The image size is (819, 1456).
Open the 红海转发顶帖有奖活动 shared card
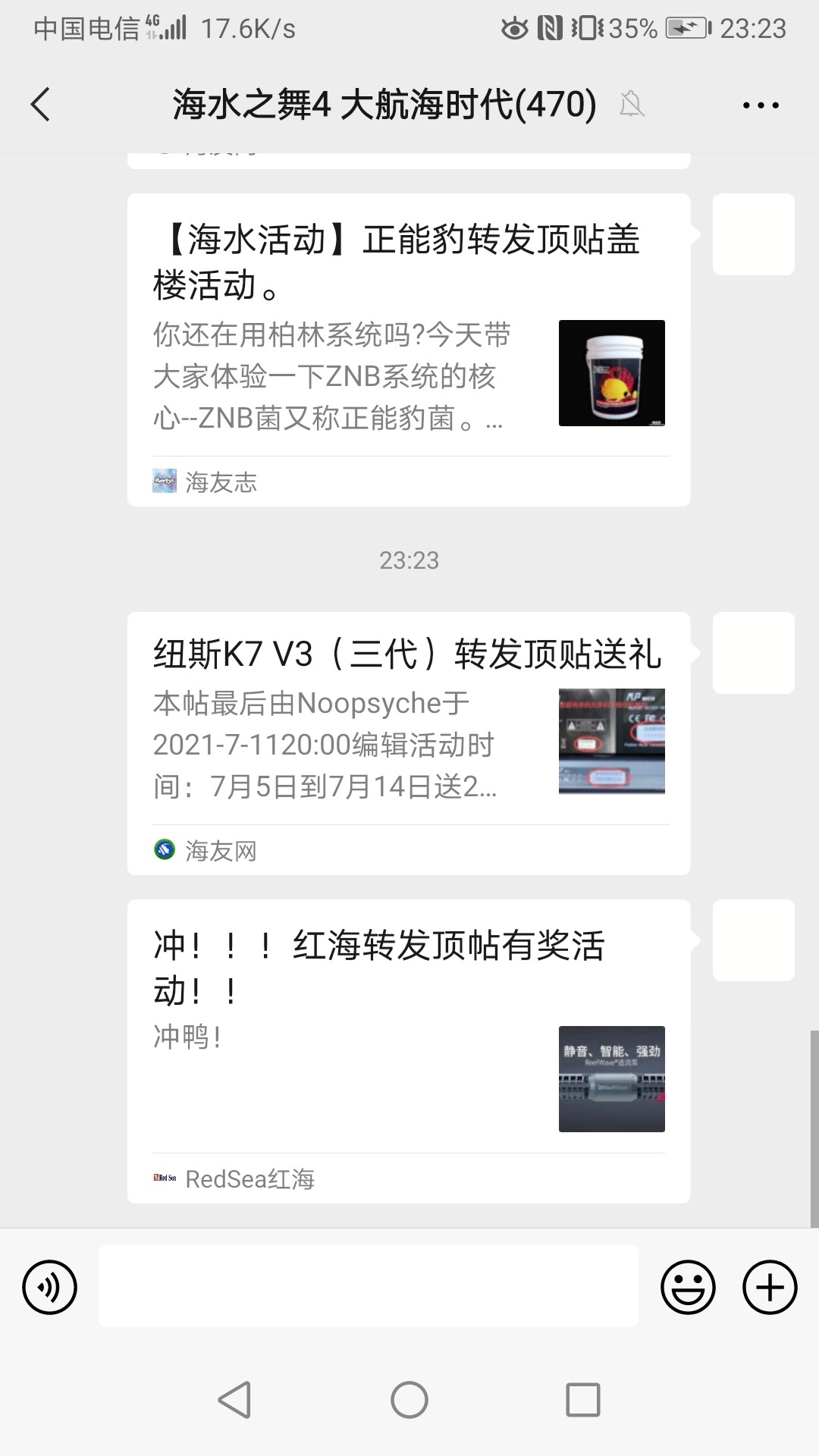[x=408, y=1050]
